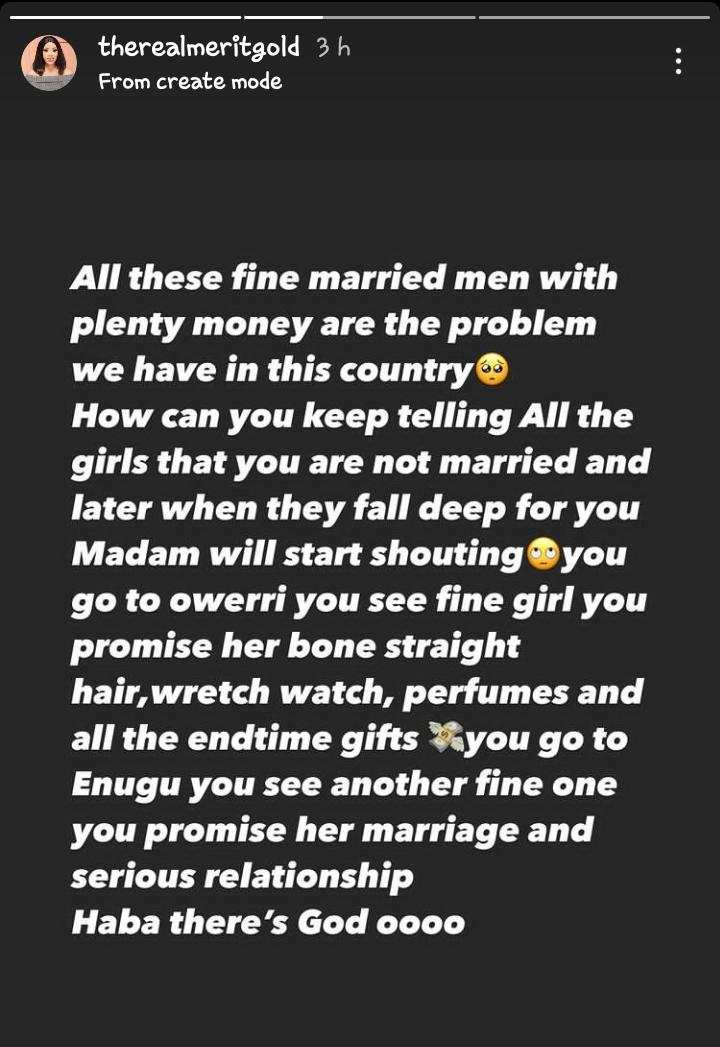This screenshot has height=1047, width=720.
Task: Open the three-dot overflow menu
Action: [678, 62]
